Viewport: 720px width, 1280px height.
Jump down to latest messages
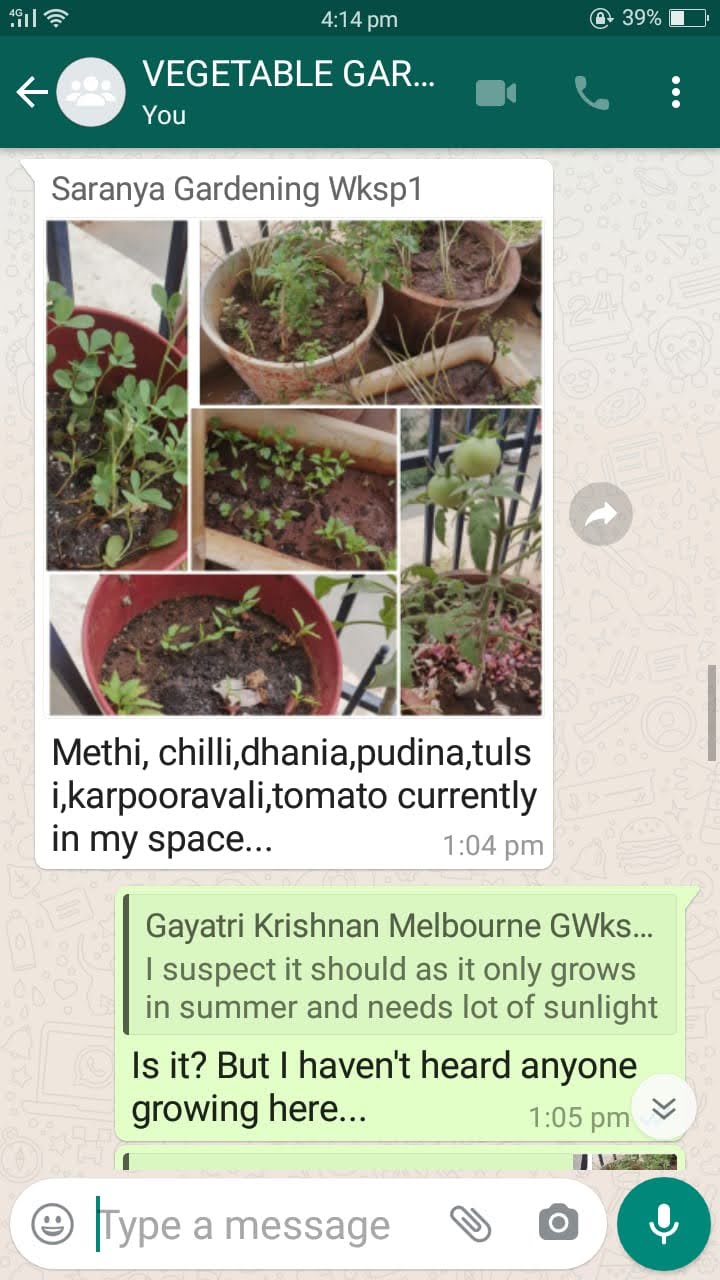click(664, 1107)
